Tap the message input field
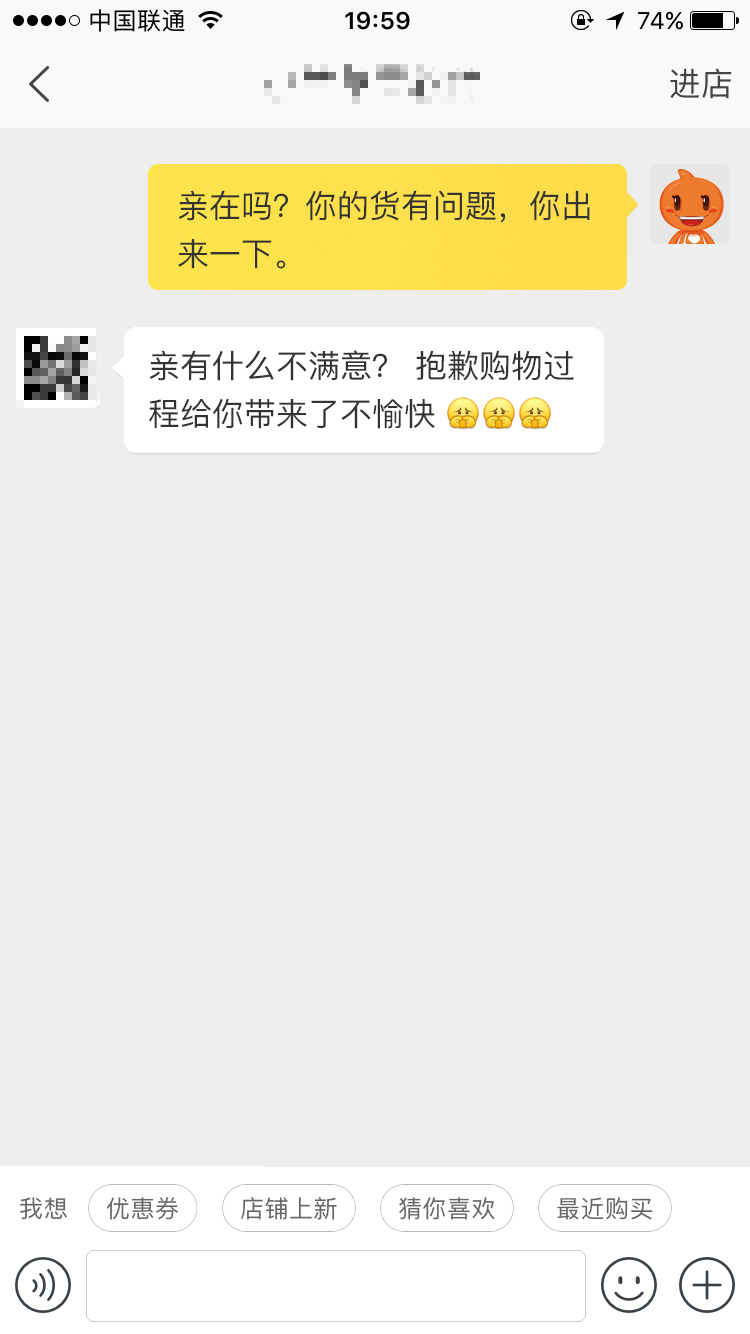 point(337,1284)
